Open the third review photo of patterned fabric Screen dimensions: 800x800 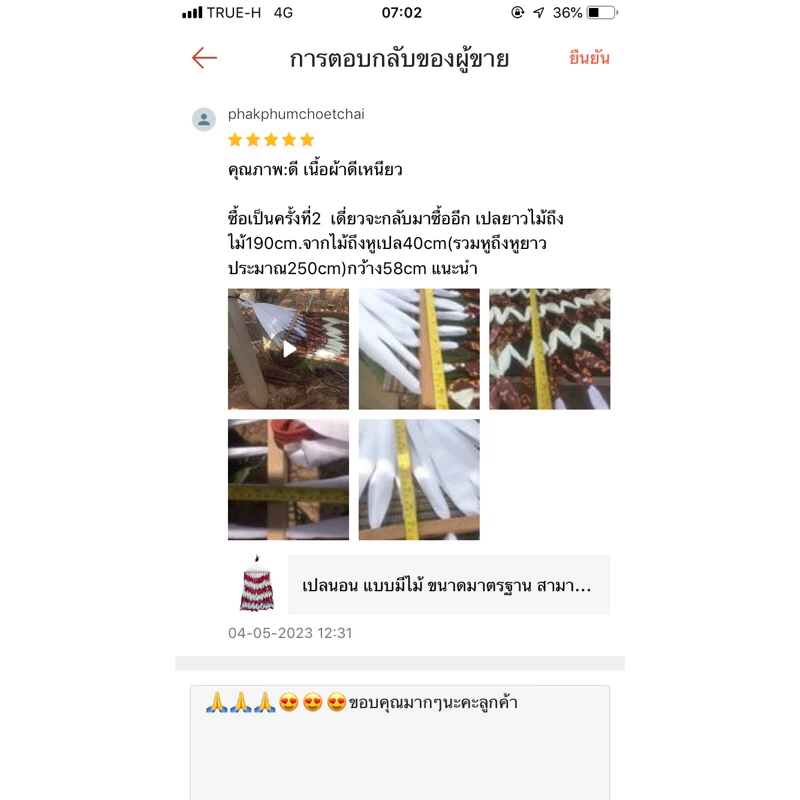tap(549, 349)
